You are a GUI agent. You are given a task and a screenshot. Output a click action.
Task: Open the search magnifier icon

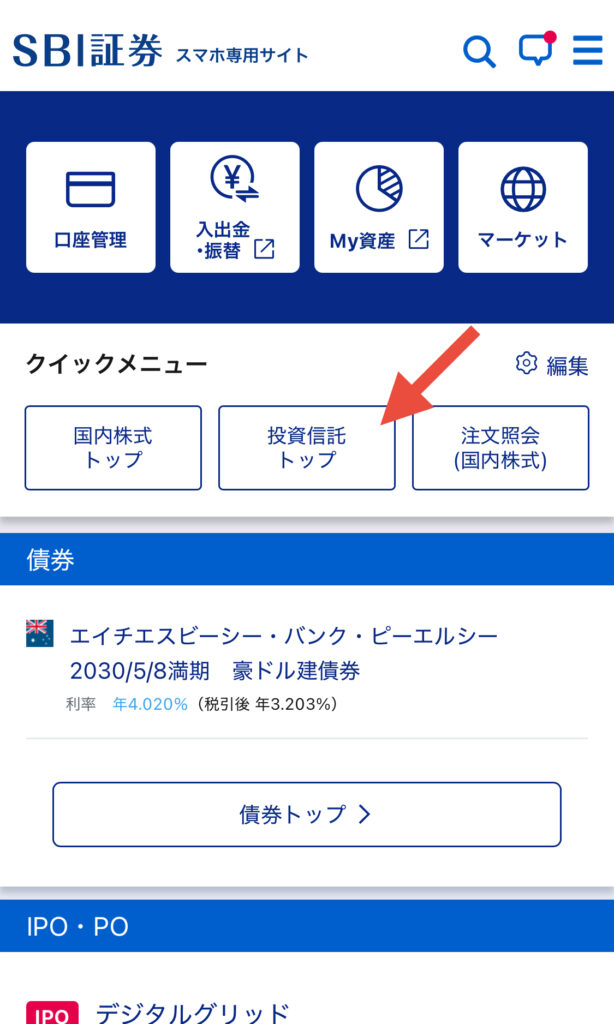point(479,51)
